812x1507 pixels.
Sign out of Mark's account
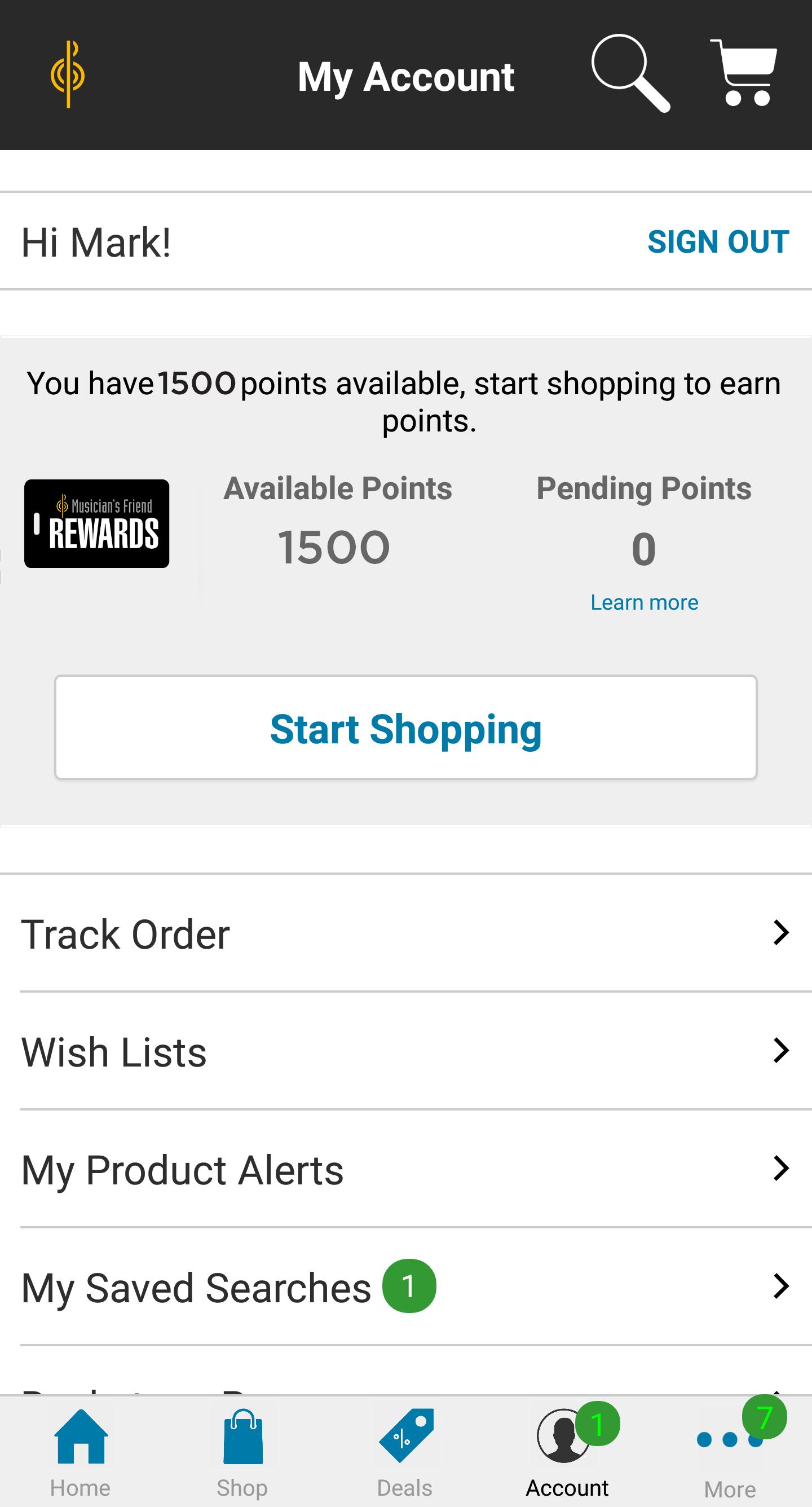[718, 241]
